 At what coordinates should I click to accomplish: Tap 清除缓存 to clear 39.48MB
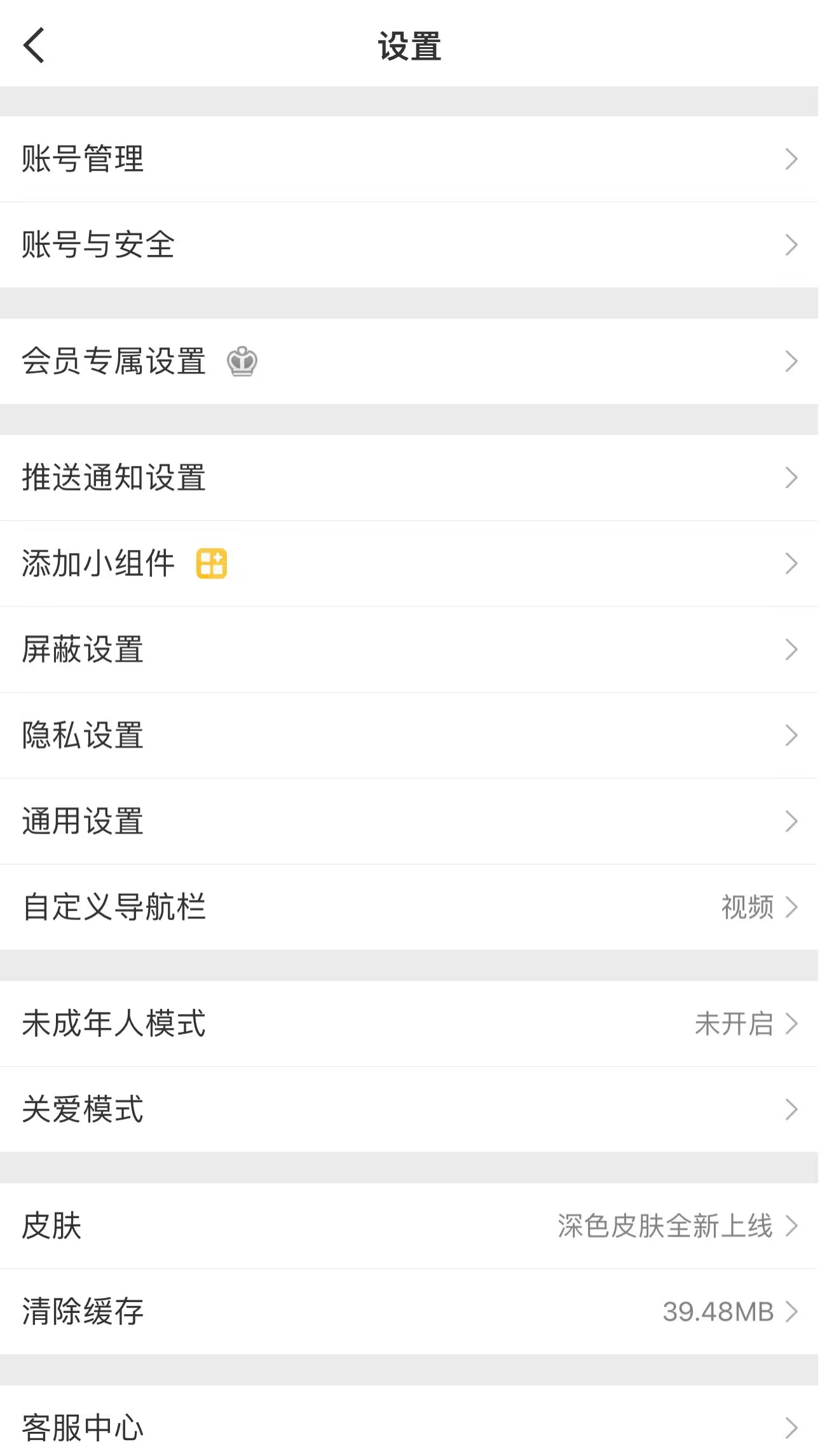pos(409,1312)
